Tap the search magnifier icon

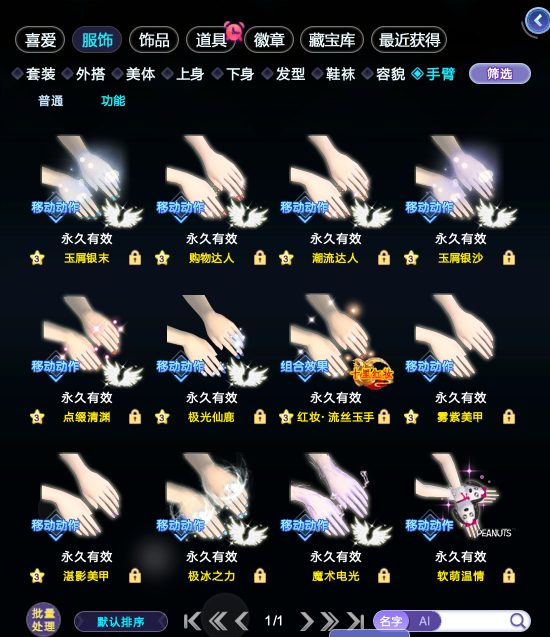[x=518, y=620]
